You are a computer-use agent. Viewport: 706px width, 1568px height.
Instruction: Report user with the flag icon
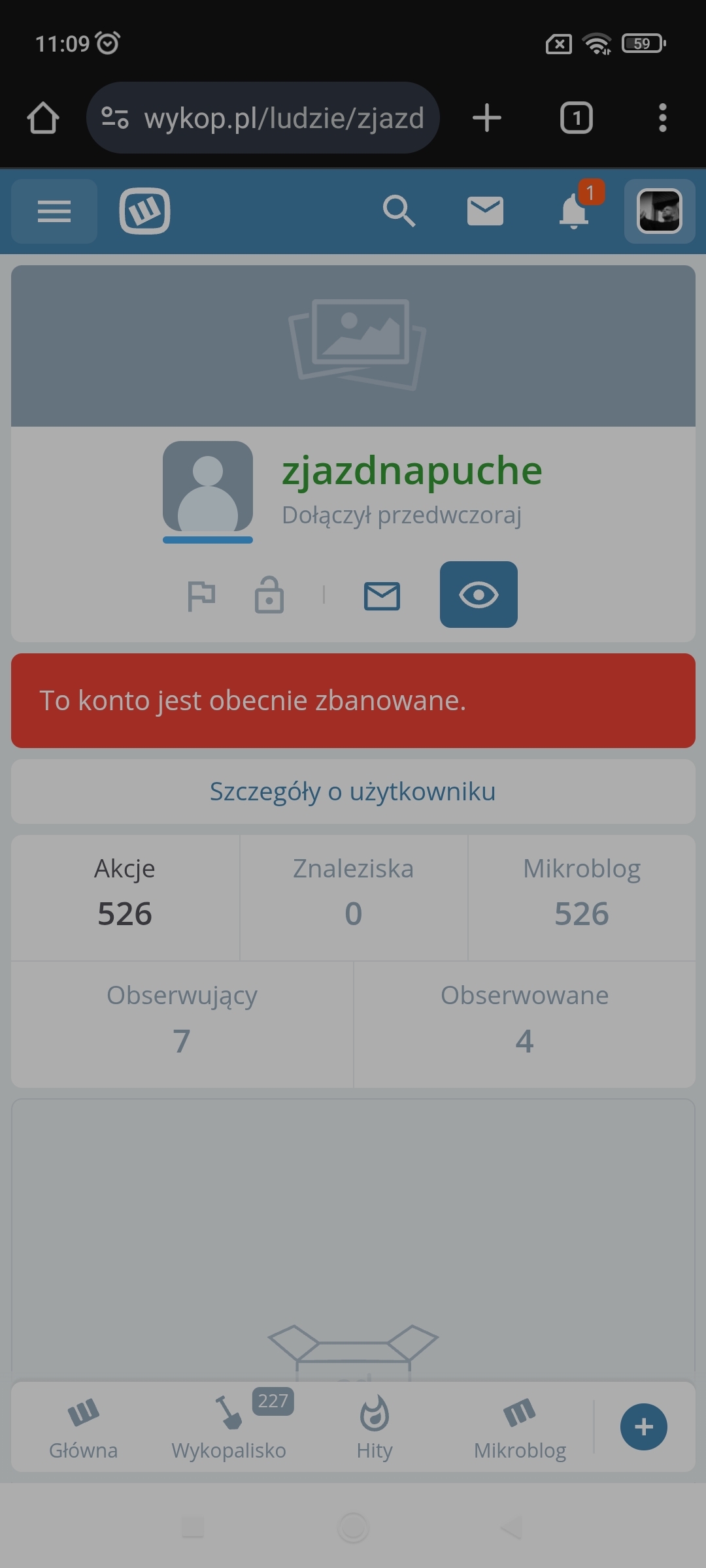(x=201, y=596)
